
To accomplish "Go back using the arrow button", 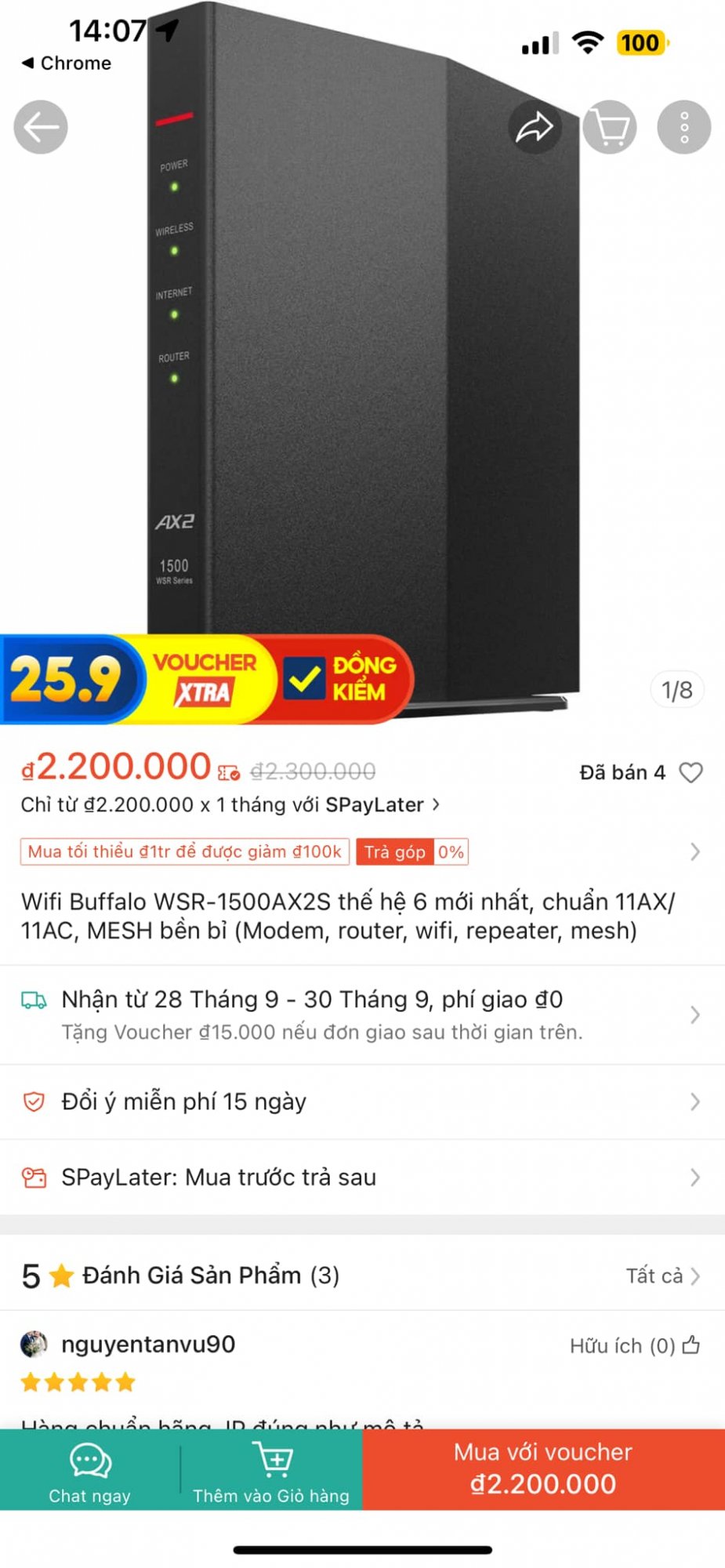I will 41,127.
